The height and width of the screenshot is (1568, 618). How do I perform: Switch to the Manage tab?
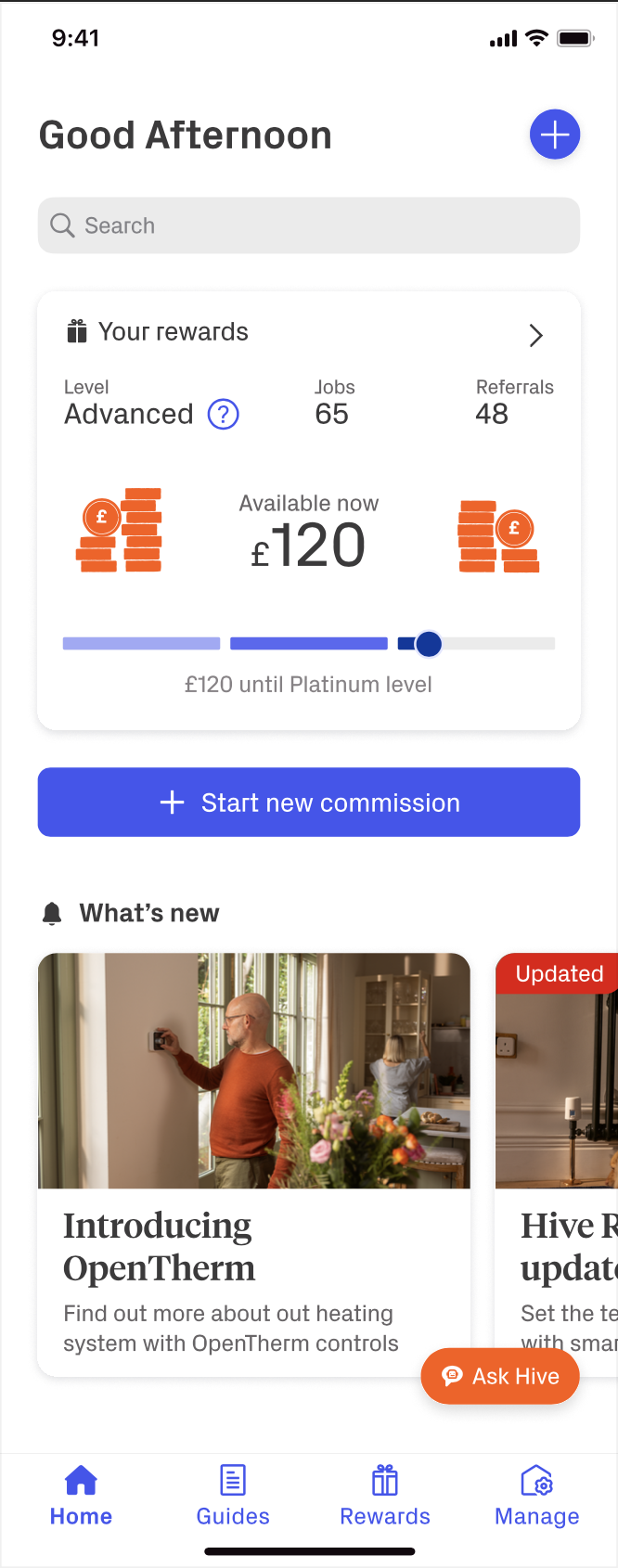click(x=536, y=1496)
